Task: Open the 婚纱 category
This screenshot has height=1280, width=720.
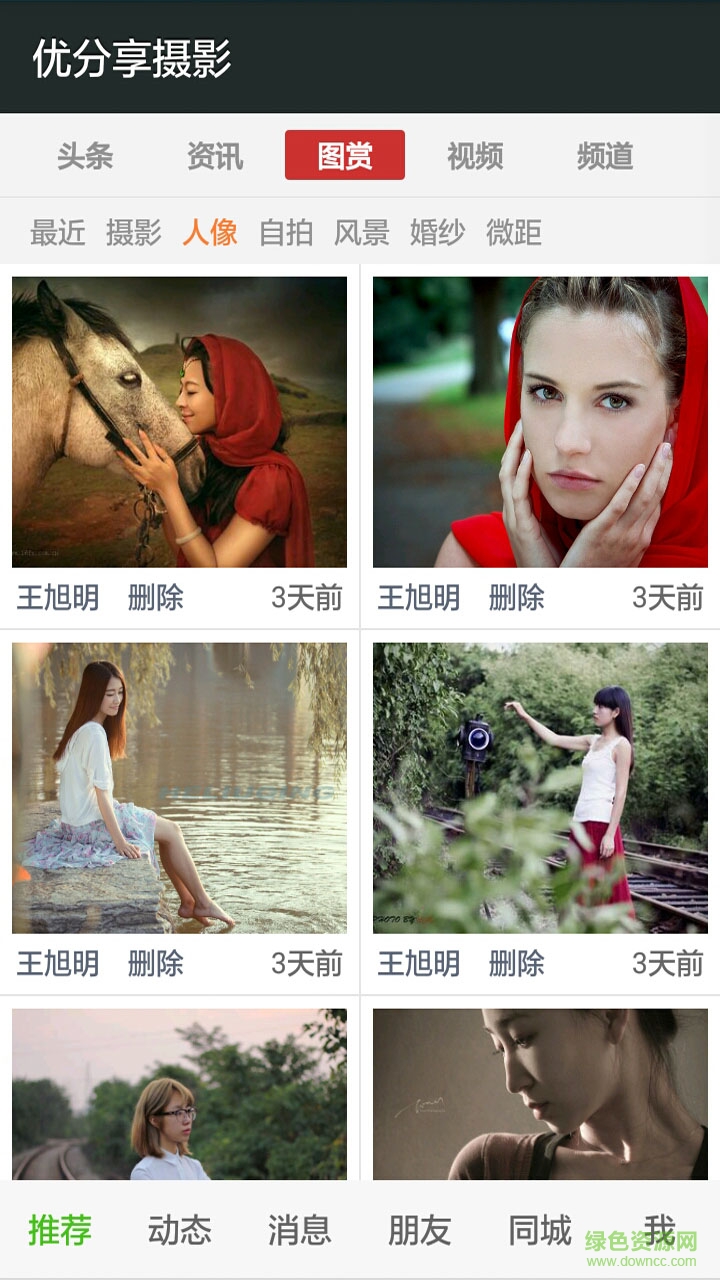Action: click(438, 233)
